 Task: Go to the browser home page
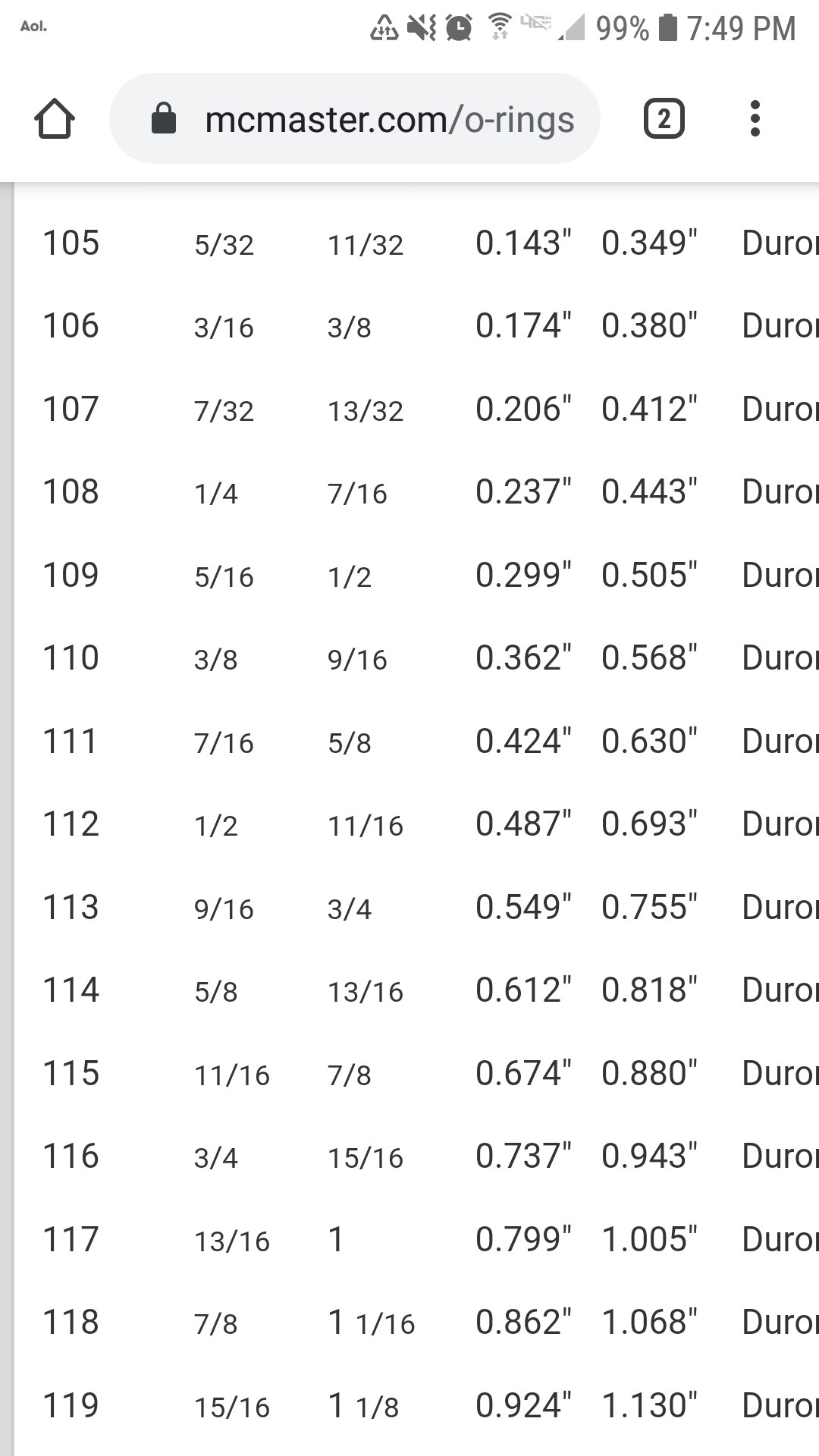pos(55,119)
